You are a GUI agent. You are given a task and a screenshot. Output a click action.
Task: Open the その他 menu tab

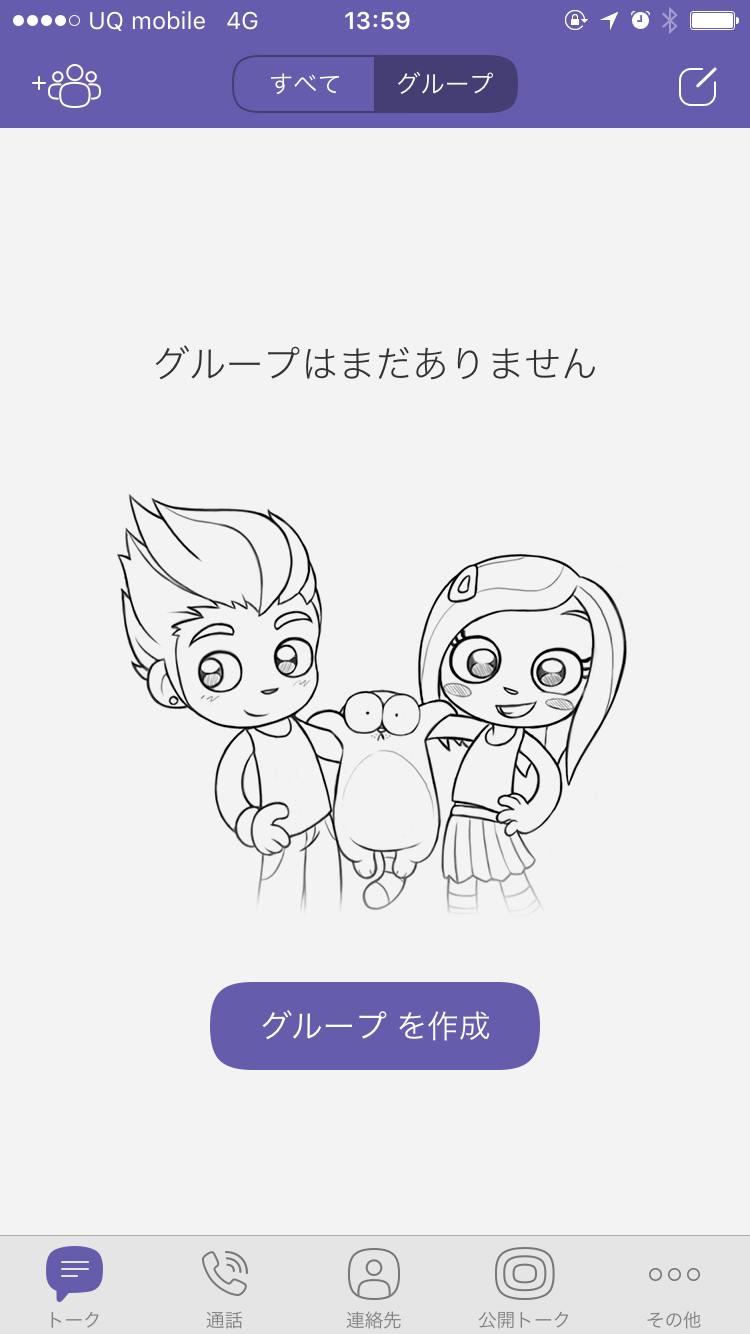coord(674,1286)
